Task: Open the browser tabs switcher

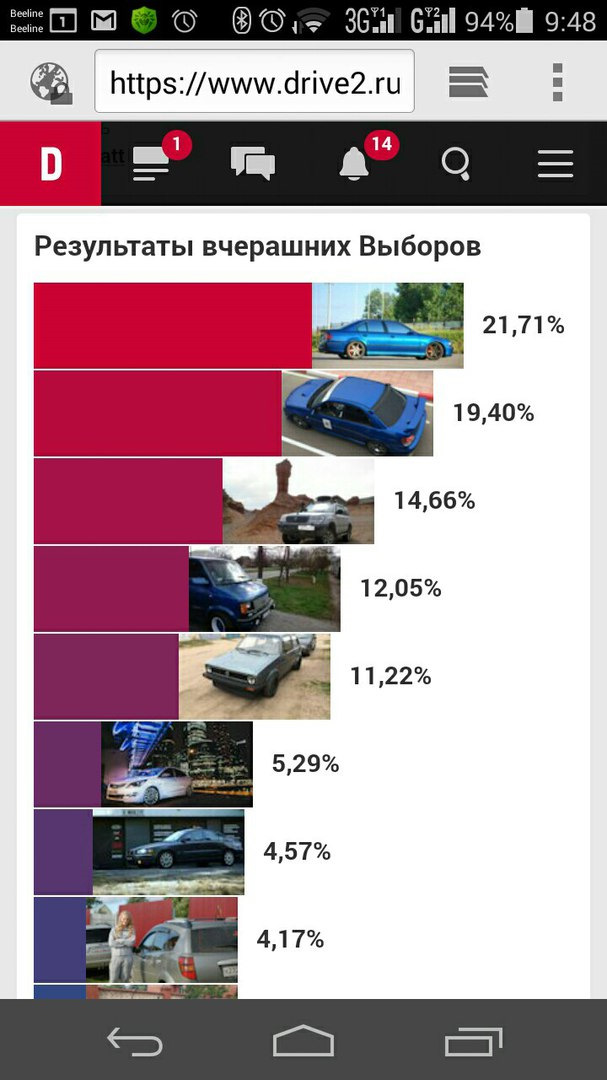Action: point(468,82)
